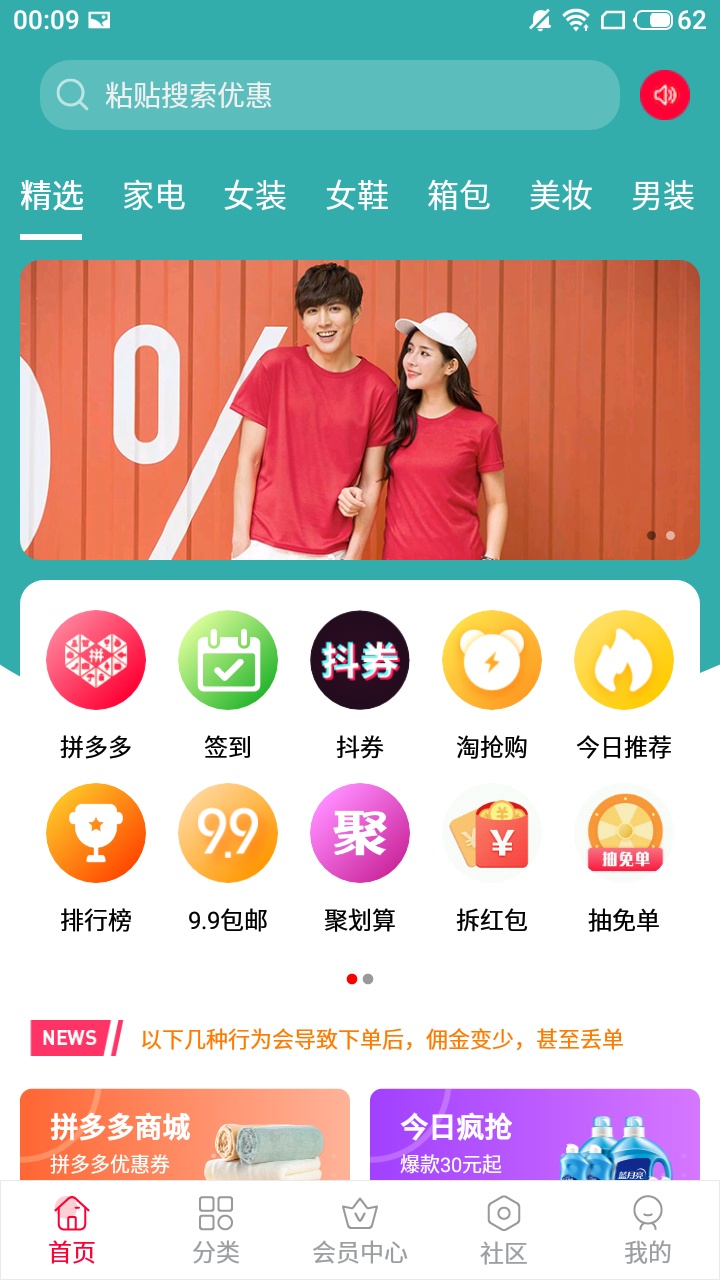Read the NEWS notice about 佣金变少

click(x=382, y=1039)
